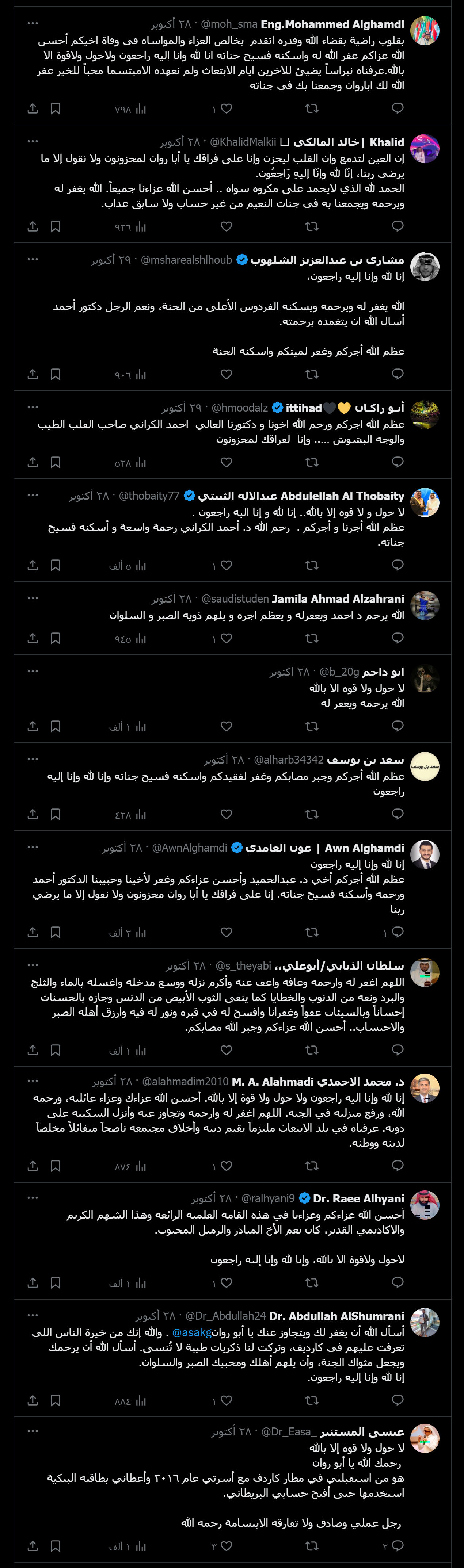This screenshot has height=1568, width=464.
Task: Open the @asakg mention link
Action: tap(192, 1332)
